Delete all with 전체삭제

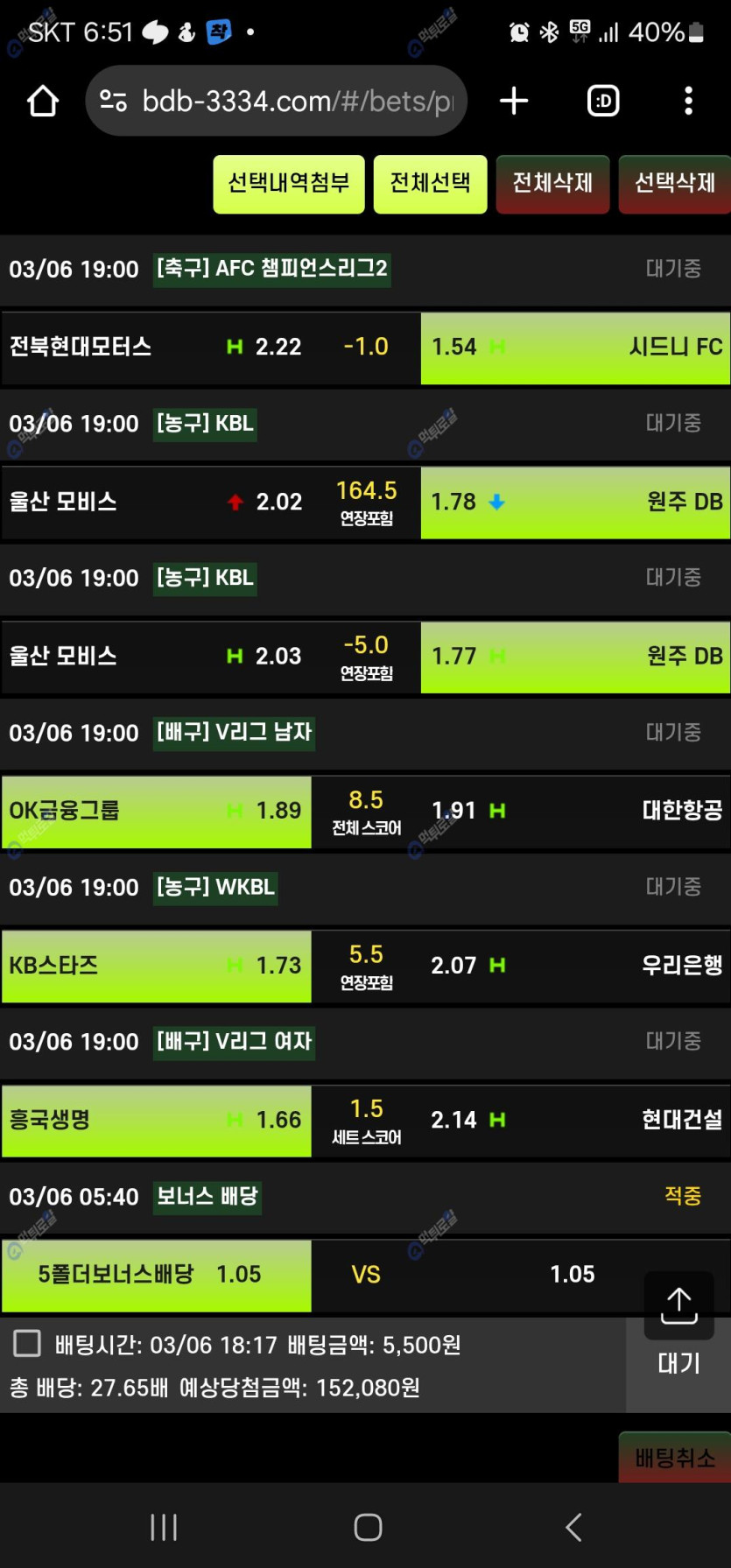[x=552, y=184]
